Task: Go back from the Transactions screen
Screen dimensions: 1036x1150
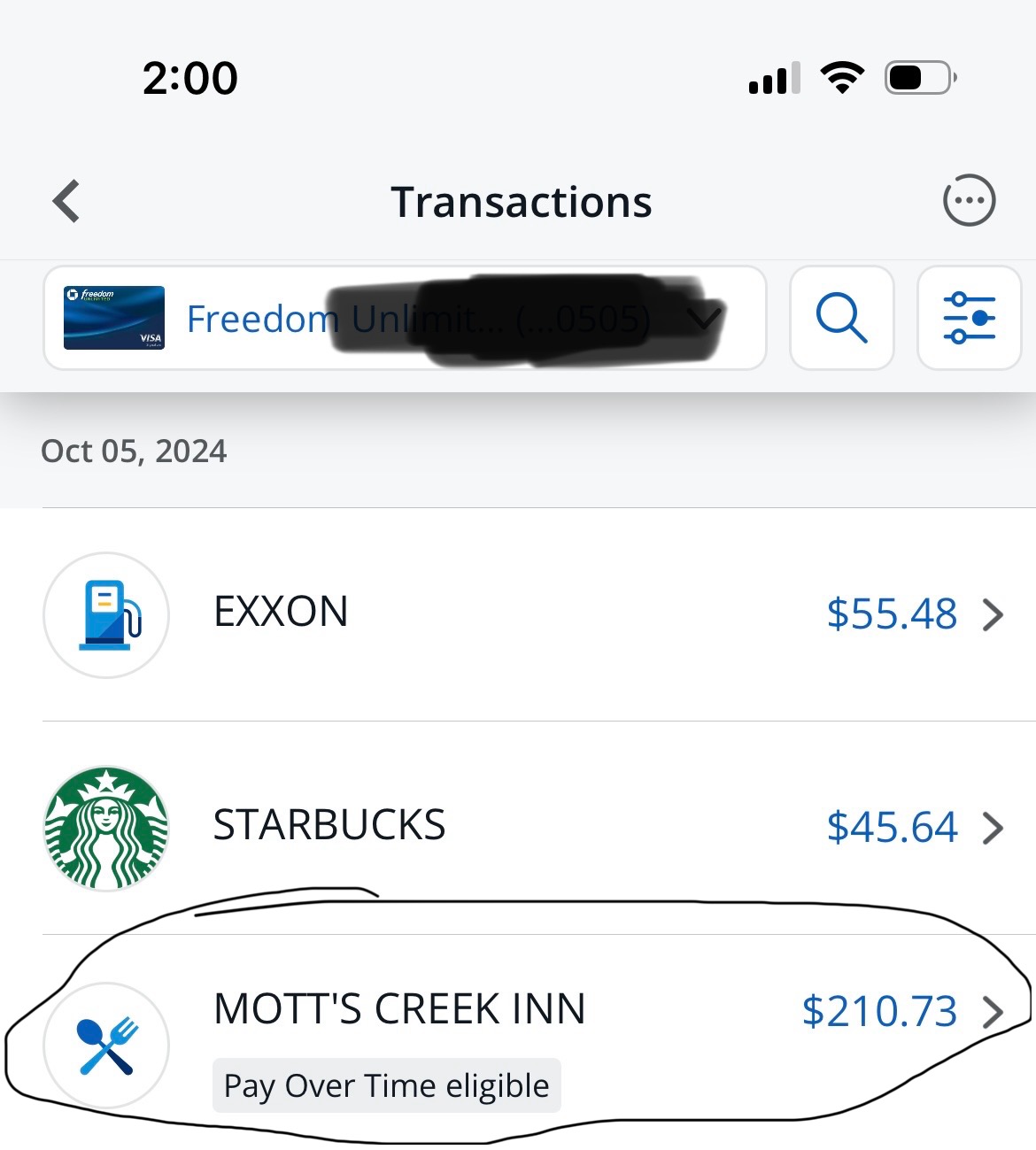Action: [67, 201]
